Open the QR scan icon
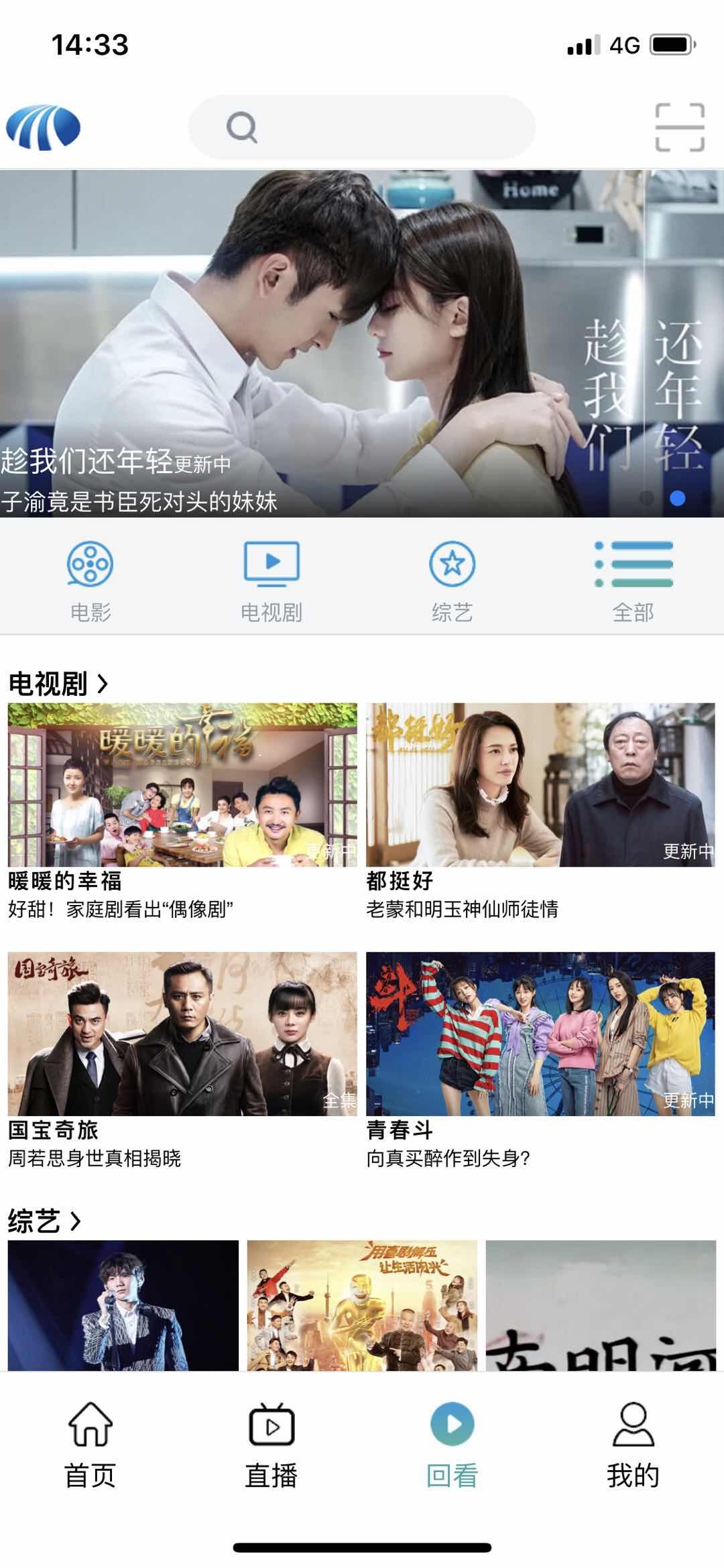This screenshot has width=724, height=1568. coord(679,127)
